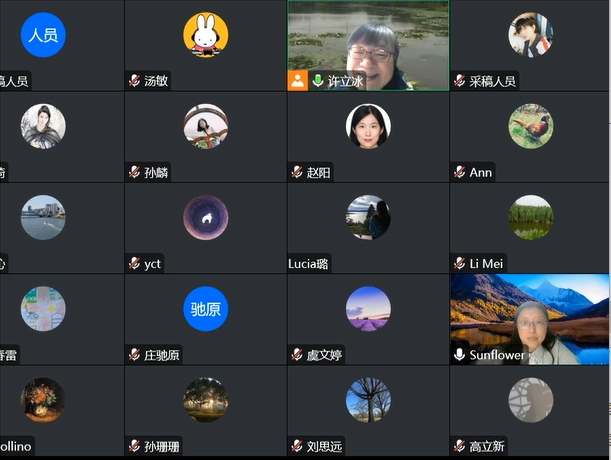Select 孙麟's participant tile
This screenshot has height=460, width=611.
(205, 136)
